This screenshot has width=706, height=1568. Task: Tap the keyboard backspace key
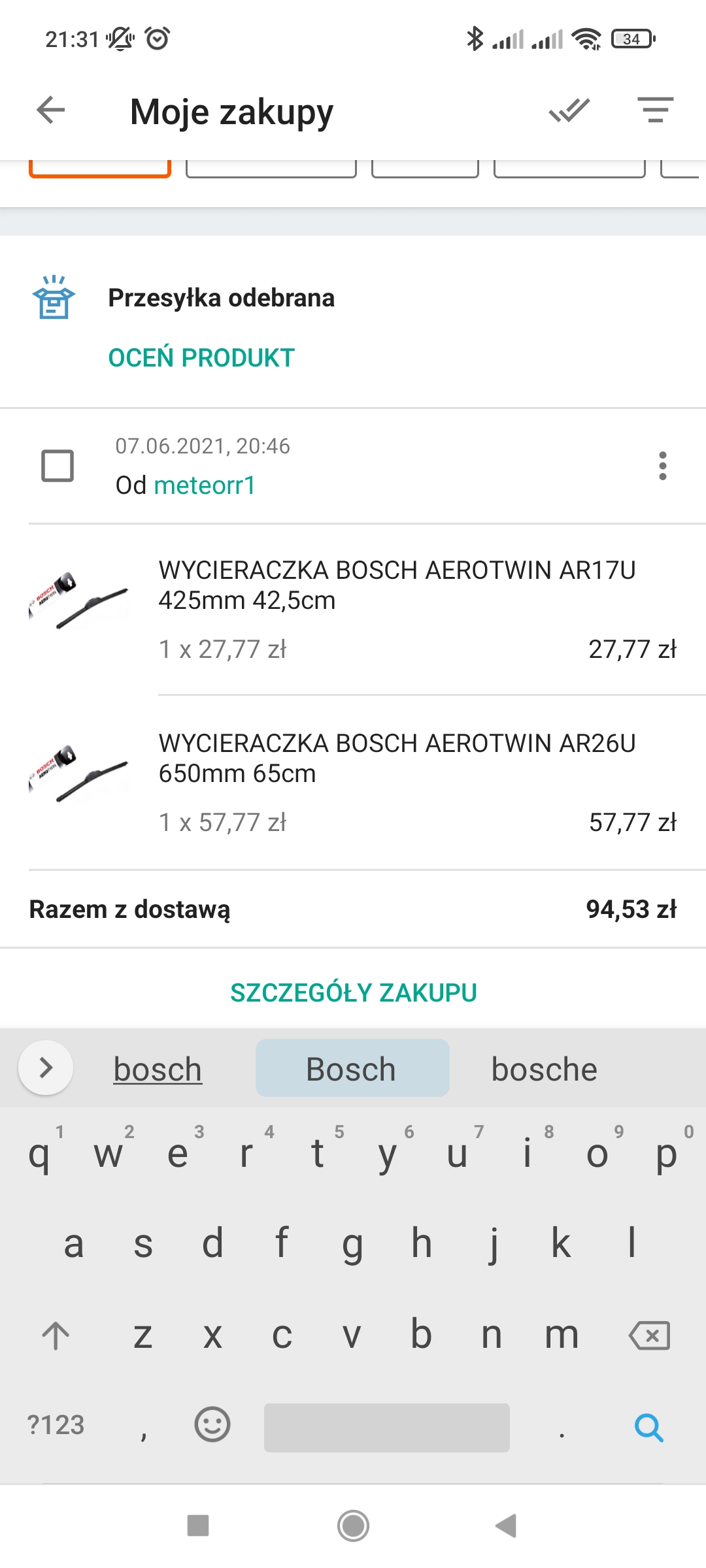pyautogui.click(x=649, y=1335)
